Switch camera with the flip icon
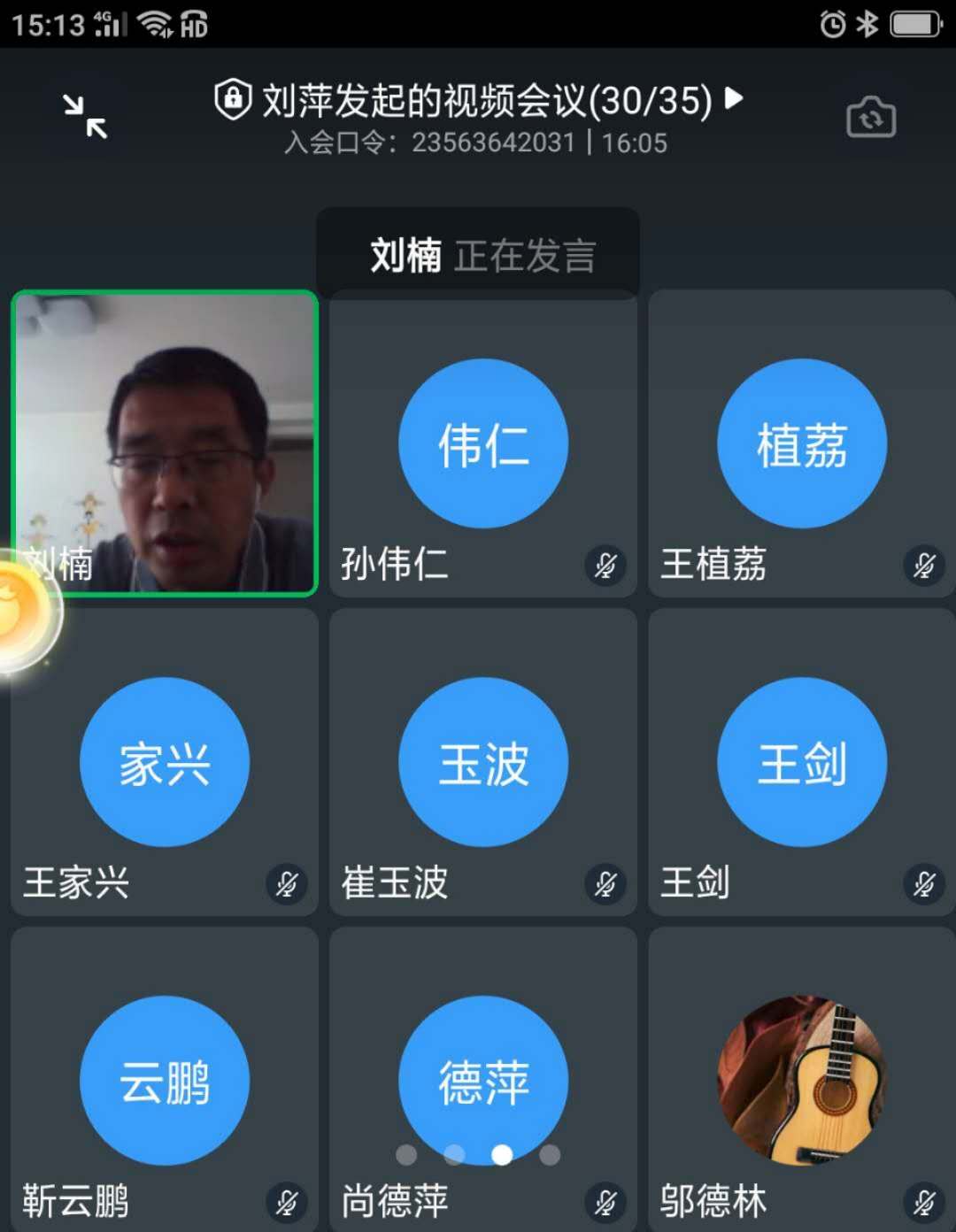956x1232 pixels. (871, 117)
